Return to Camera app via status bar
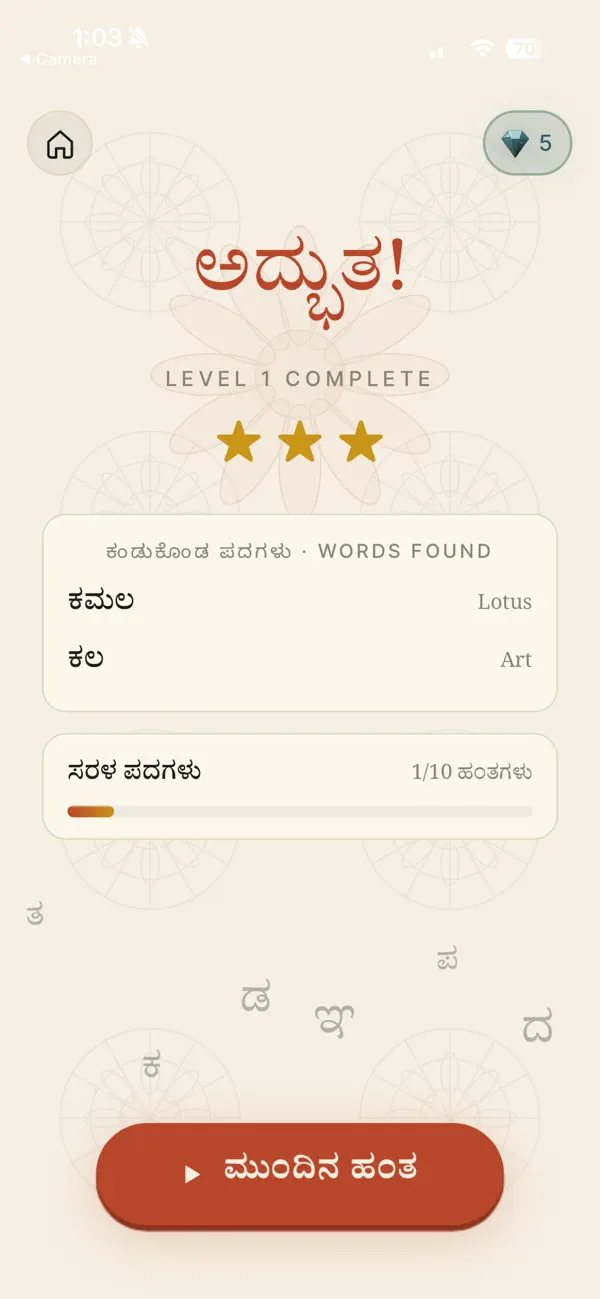 [58, 59]
